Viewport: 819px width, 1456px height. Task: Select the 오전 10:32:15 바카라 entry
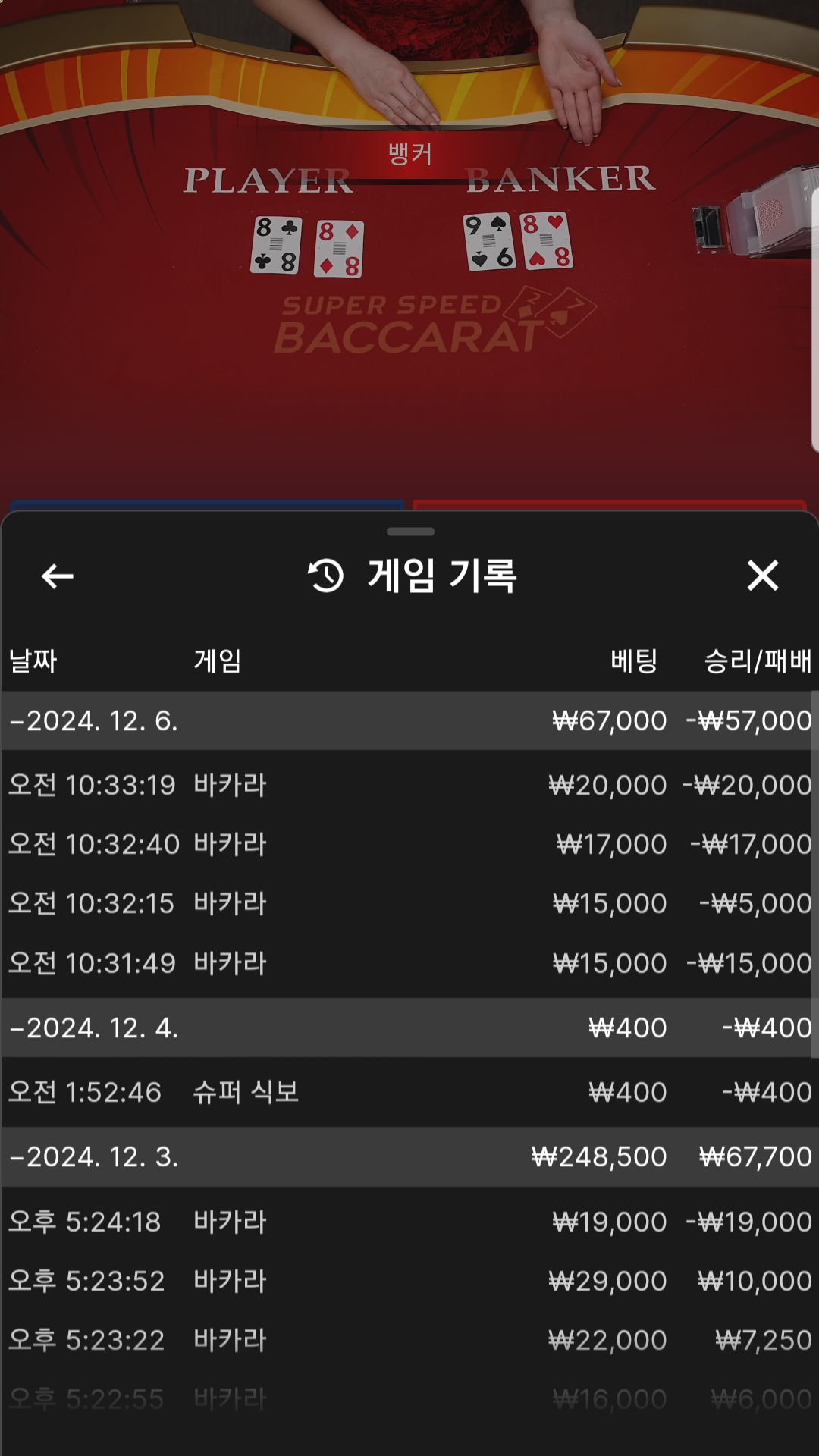click(x=409, y=903)
